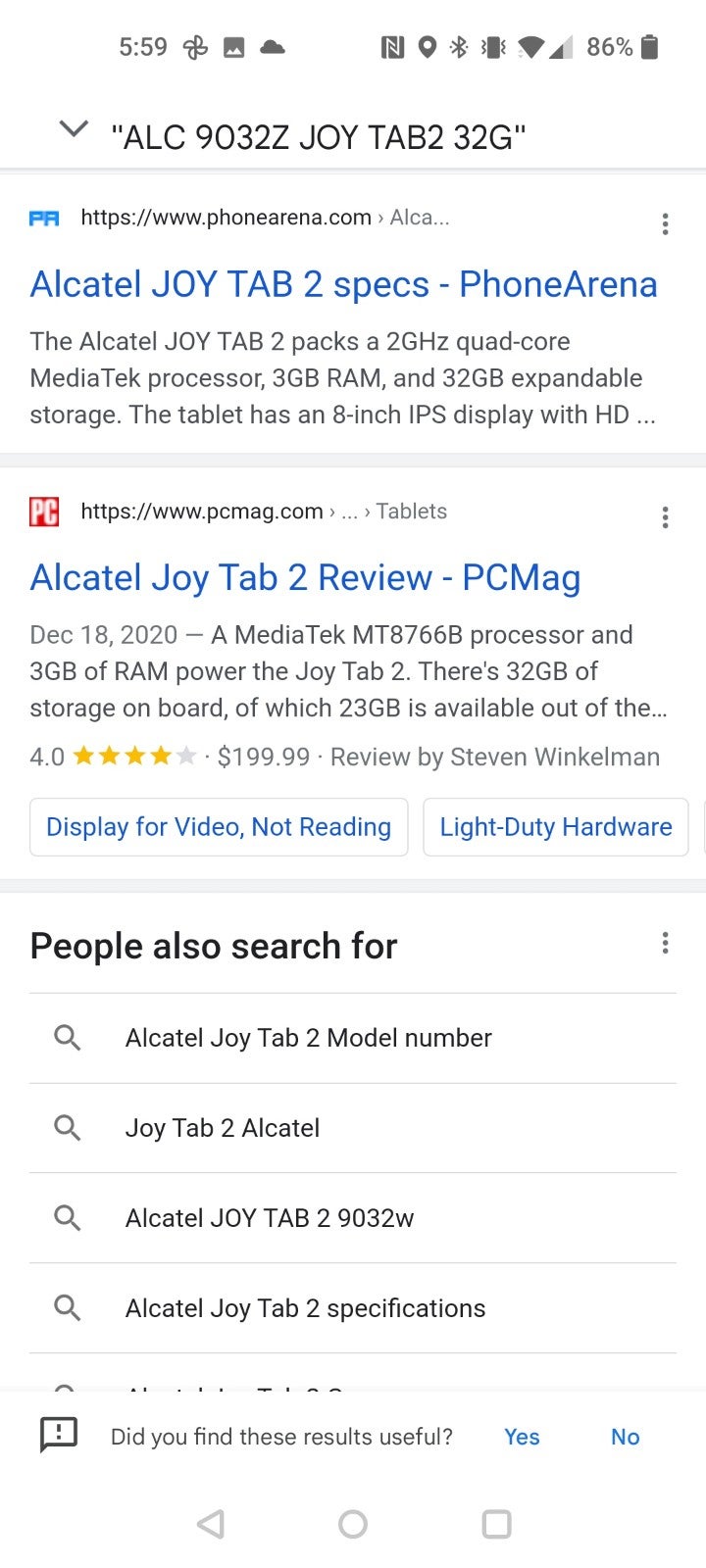706x1568 pixels.
Task: Open the overflow menu for the PCMag result
Action: [x=665, y=517]
